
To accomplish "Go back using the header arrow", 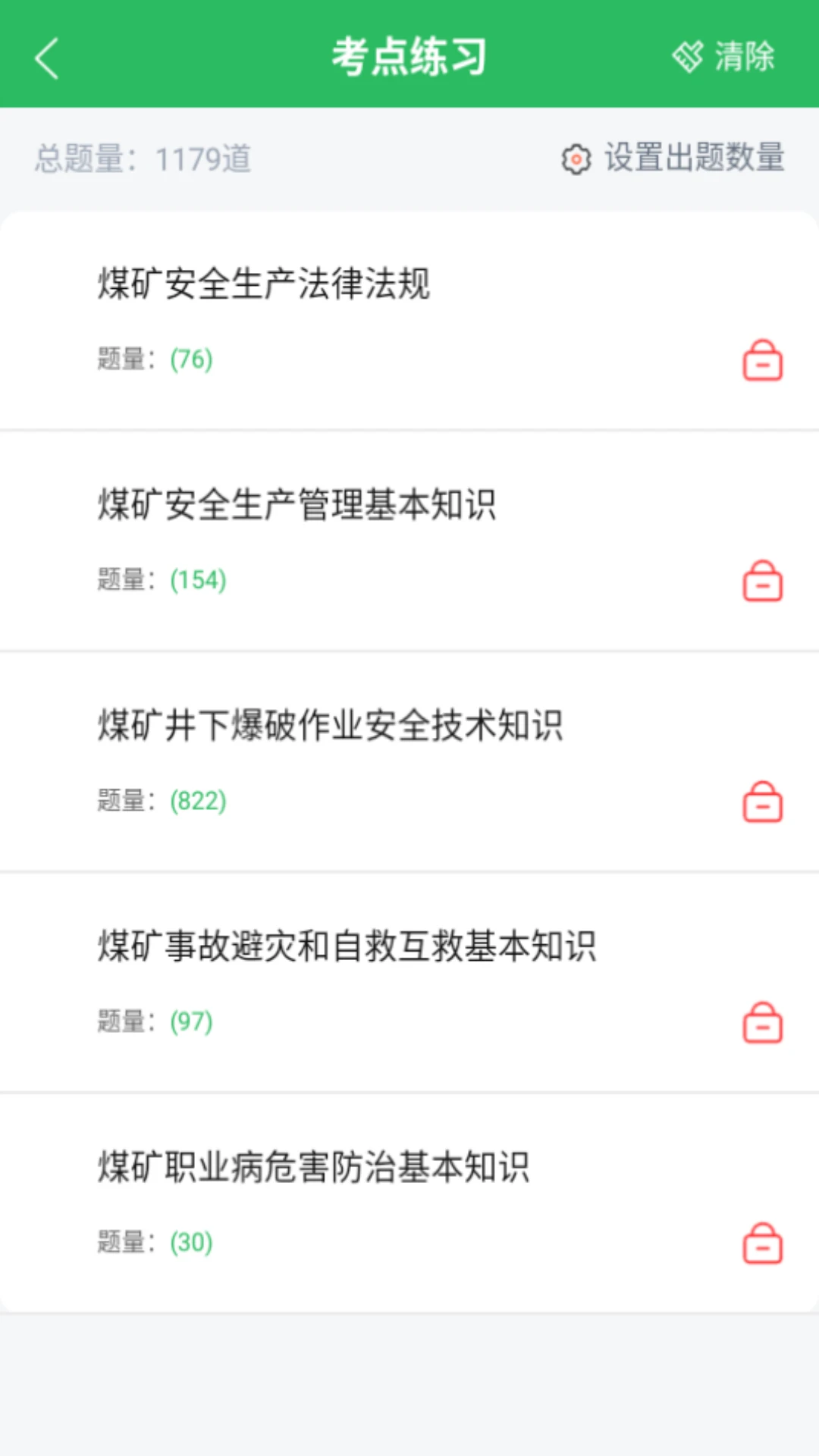I will [x=47, y=58].
